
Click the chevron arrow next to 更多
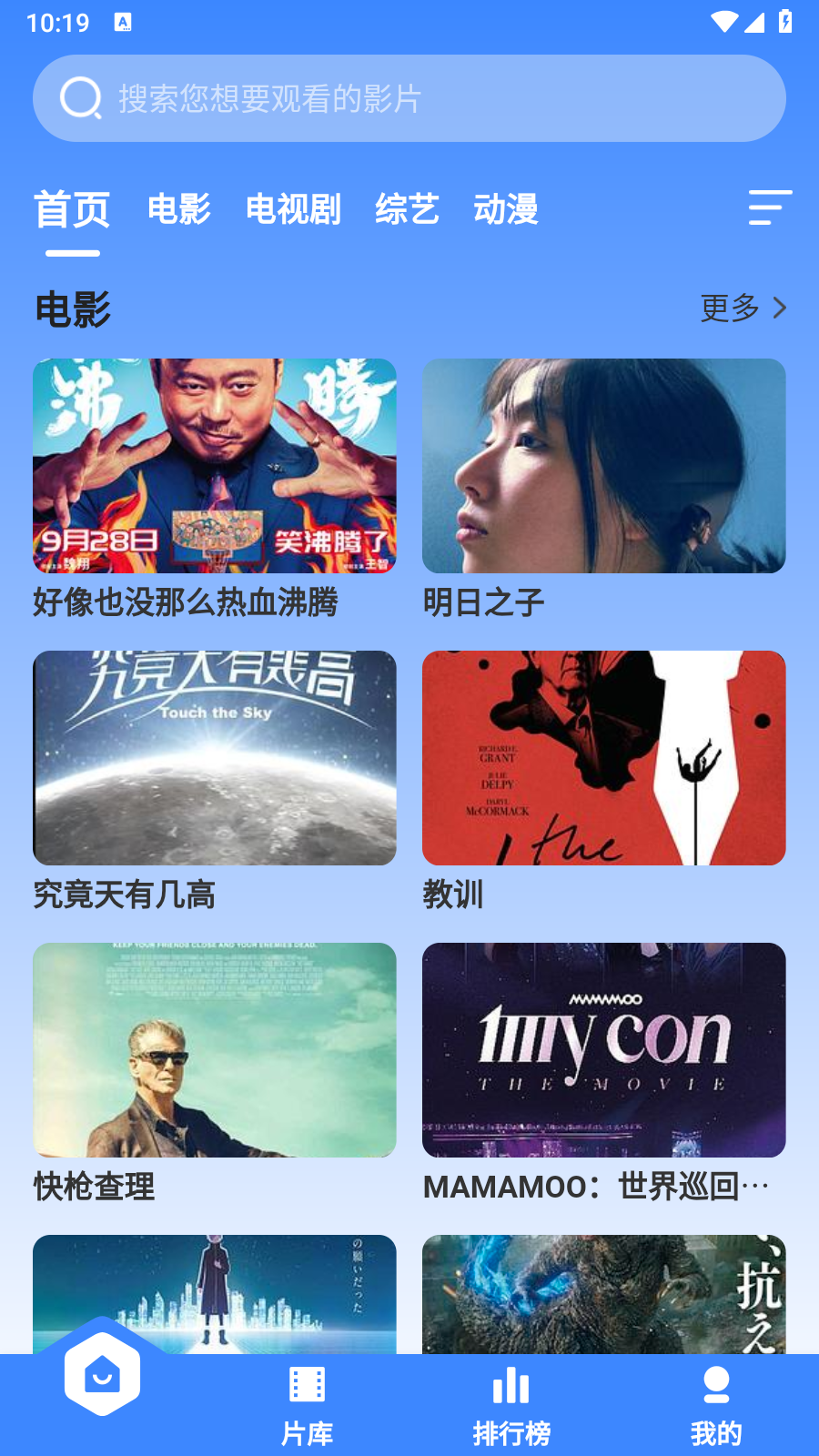pyautogui.click(x=780, y=308)
